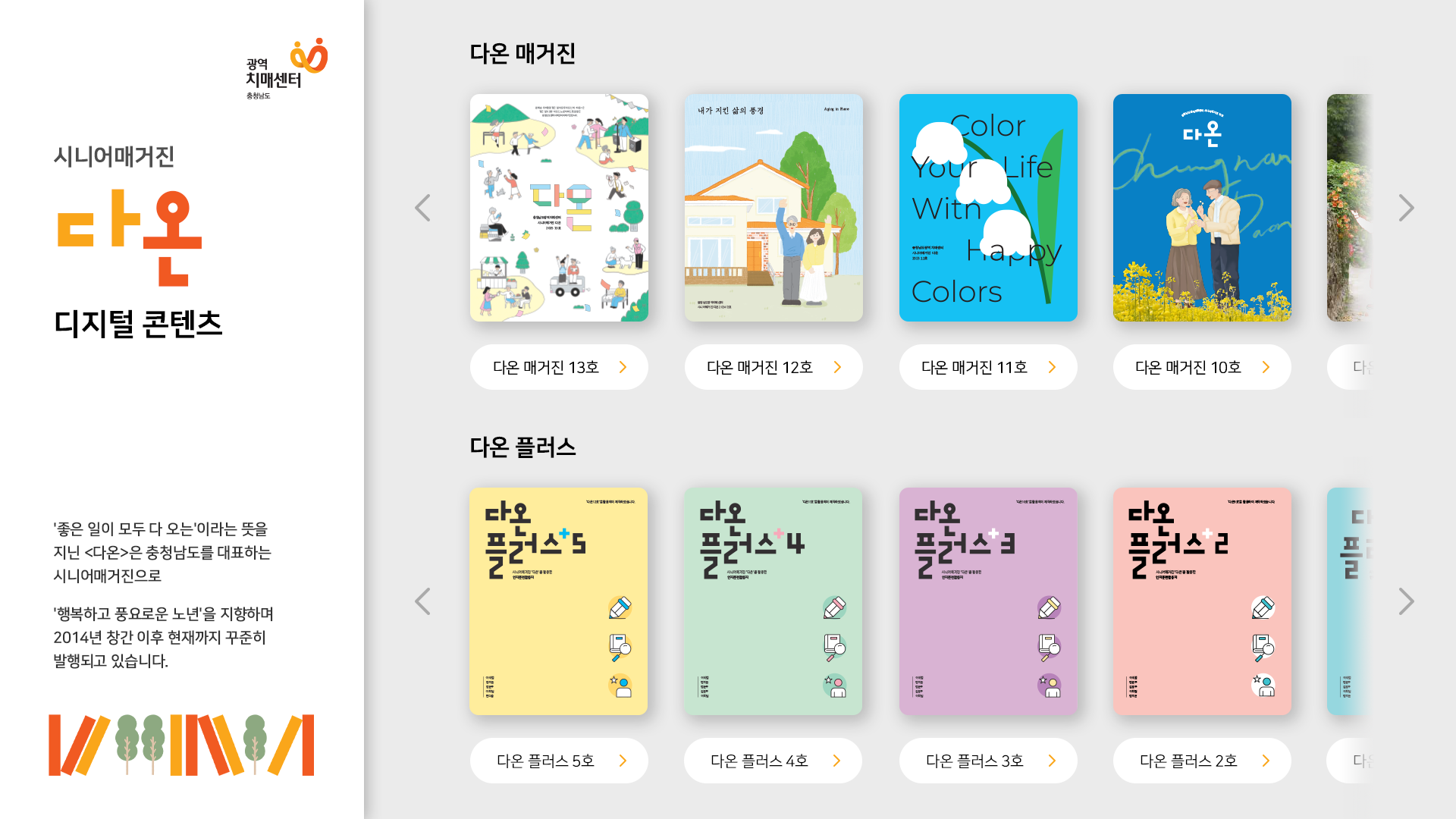Tap the 다온 매거진 12호 cover with the house illustration
This screenshot has width=1456, height=819.
[x=773, y=208]
